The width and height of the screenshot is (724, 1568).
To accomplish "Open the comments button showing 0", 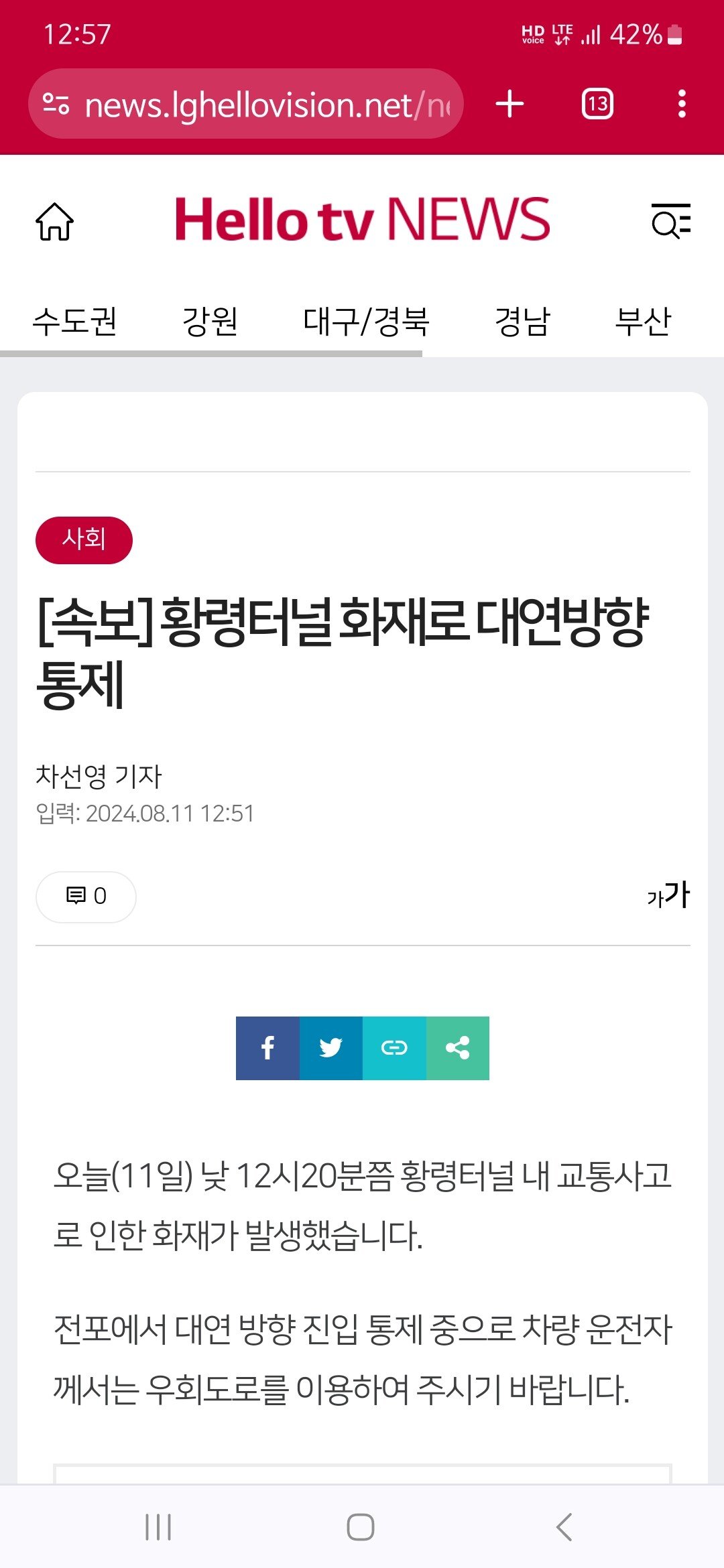I will pyautogui.click(x=86, y=897).
